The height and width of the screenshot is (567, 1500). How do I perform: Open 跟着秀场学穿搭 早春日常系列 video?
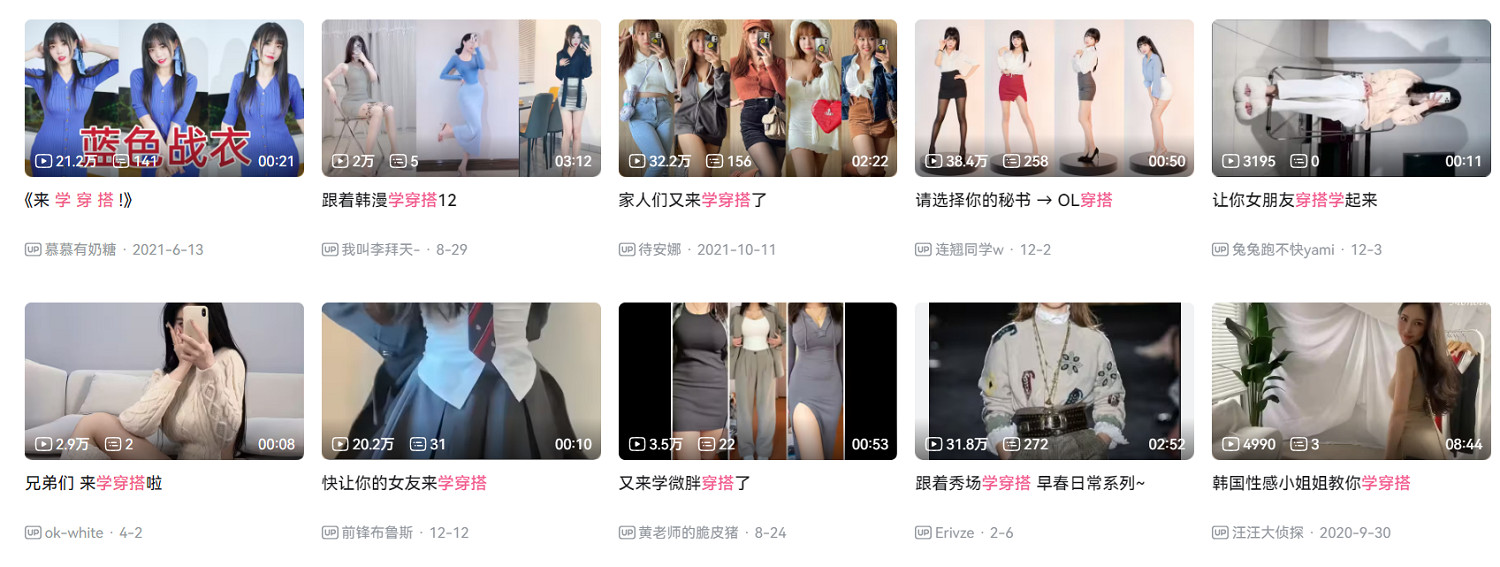click(1054, 380)
